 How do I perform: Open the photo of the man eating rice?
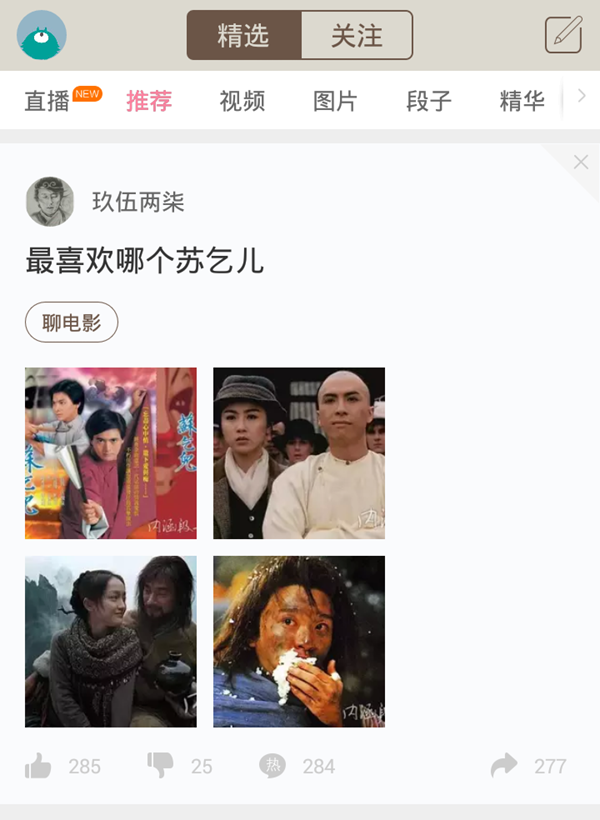299,641
